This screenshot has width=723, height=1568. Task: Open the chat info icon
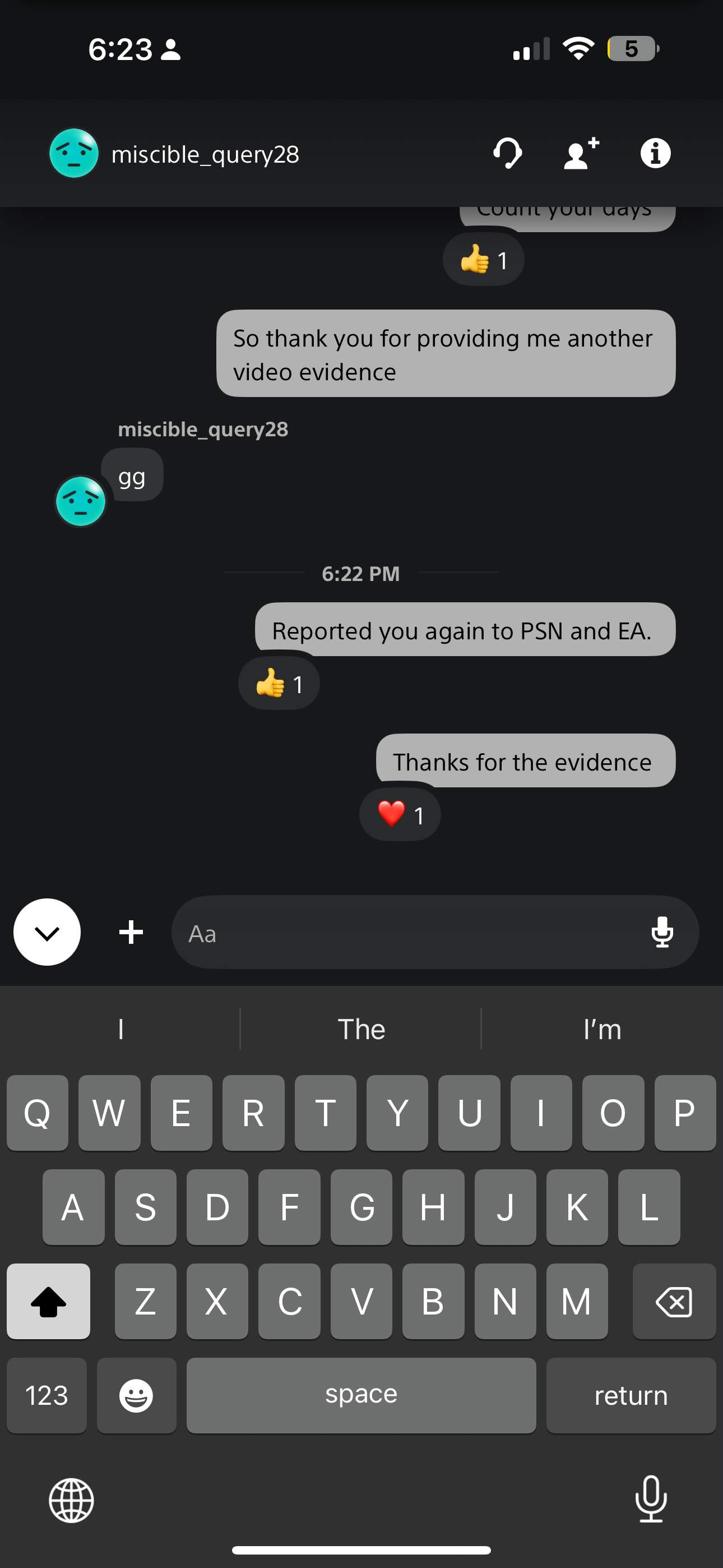coord(655,154)
